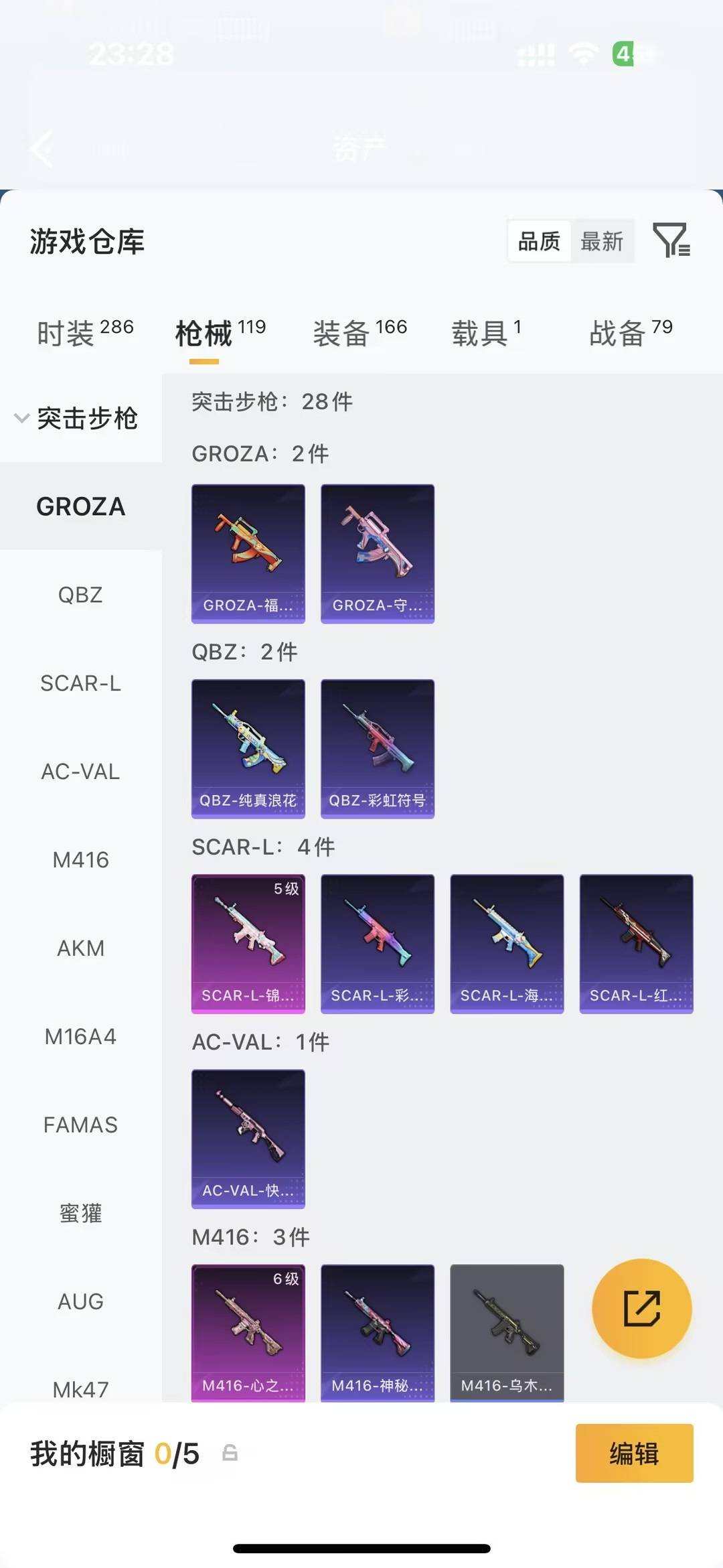
Task: Switch to the 载具 tab
Action: (x=486, y=333)
